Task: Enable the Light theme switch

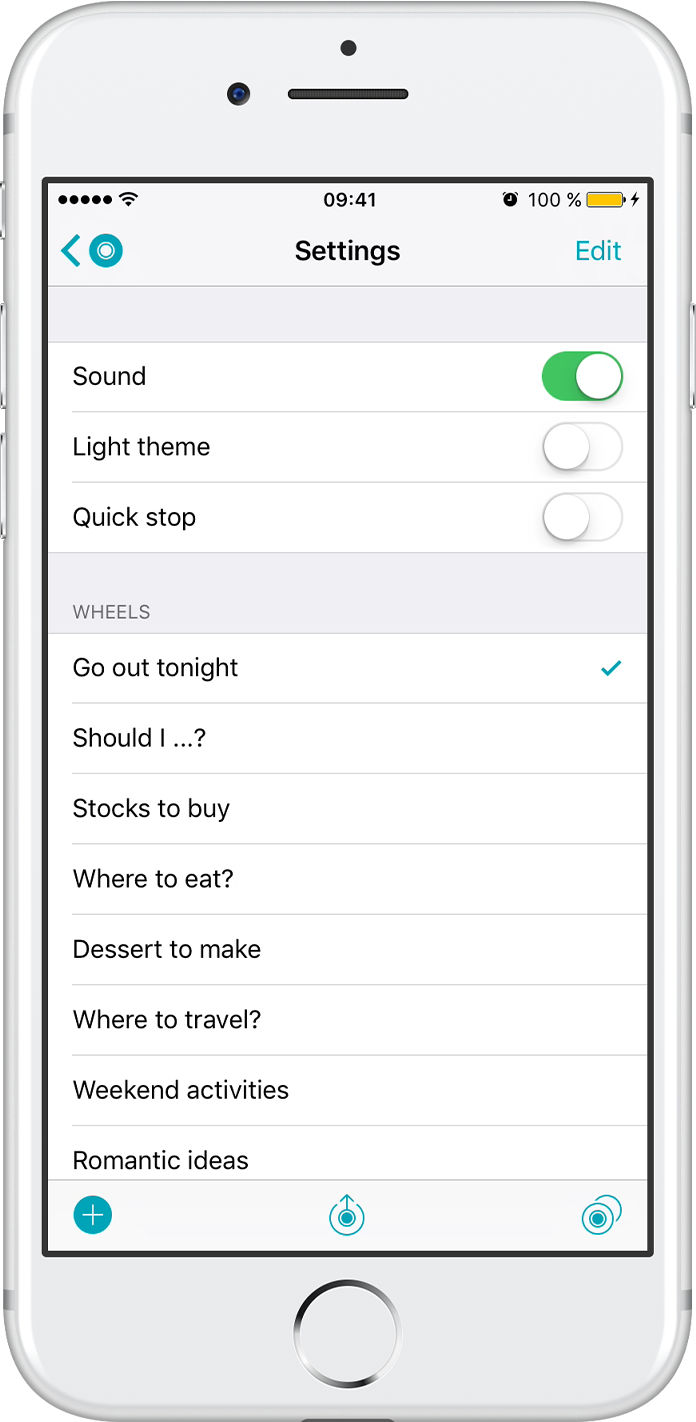Action: [x=582, y=447]
